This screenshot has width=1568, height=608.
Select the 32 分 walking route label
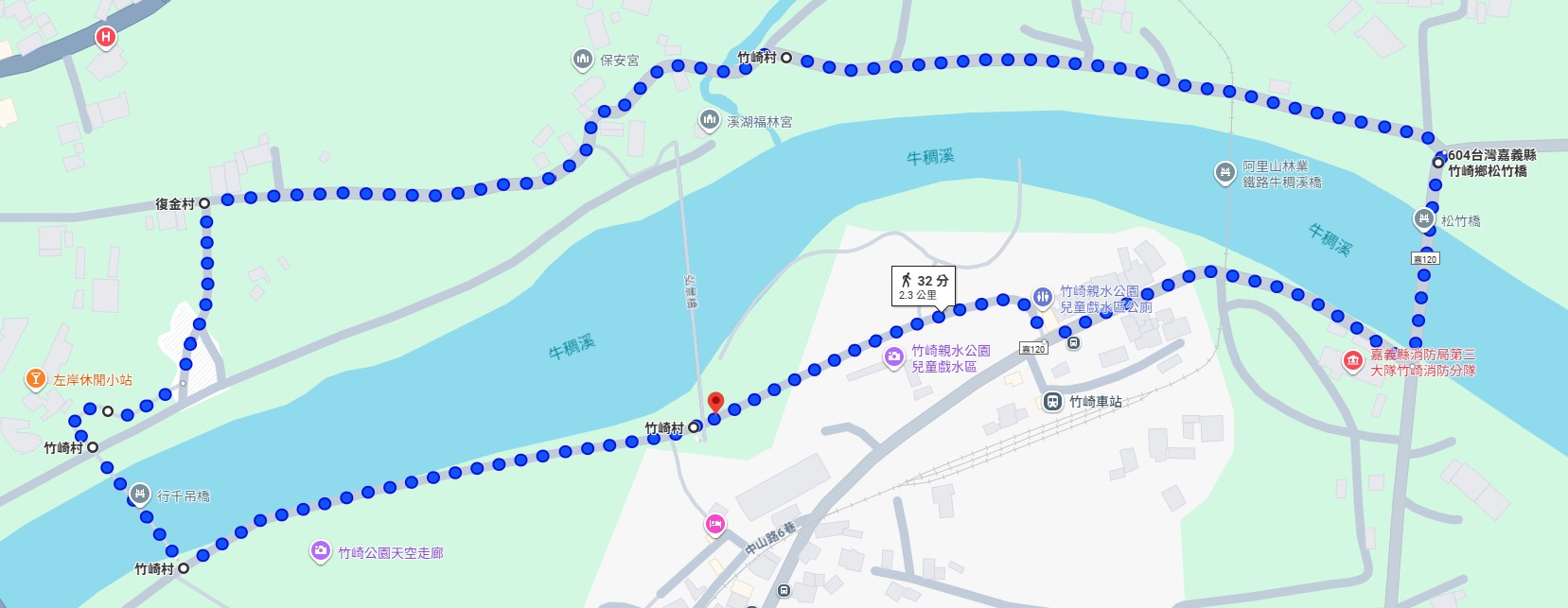923,286
